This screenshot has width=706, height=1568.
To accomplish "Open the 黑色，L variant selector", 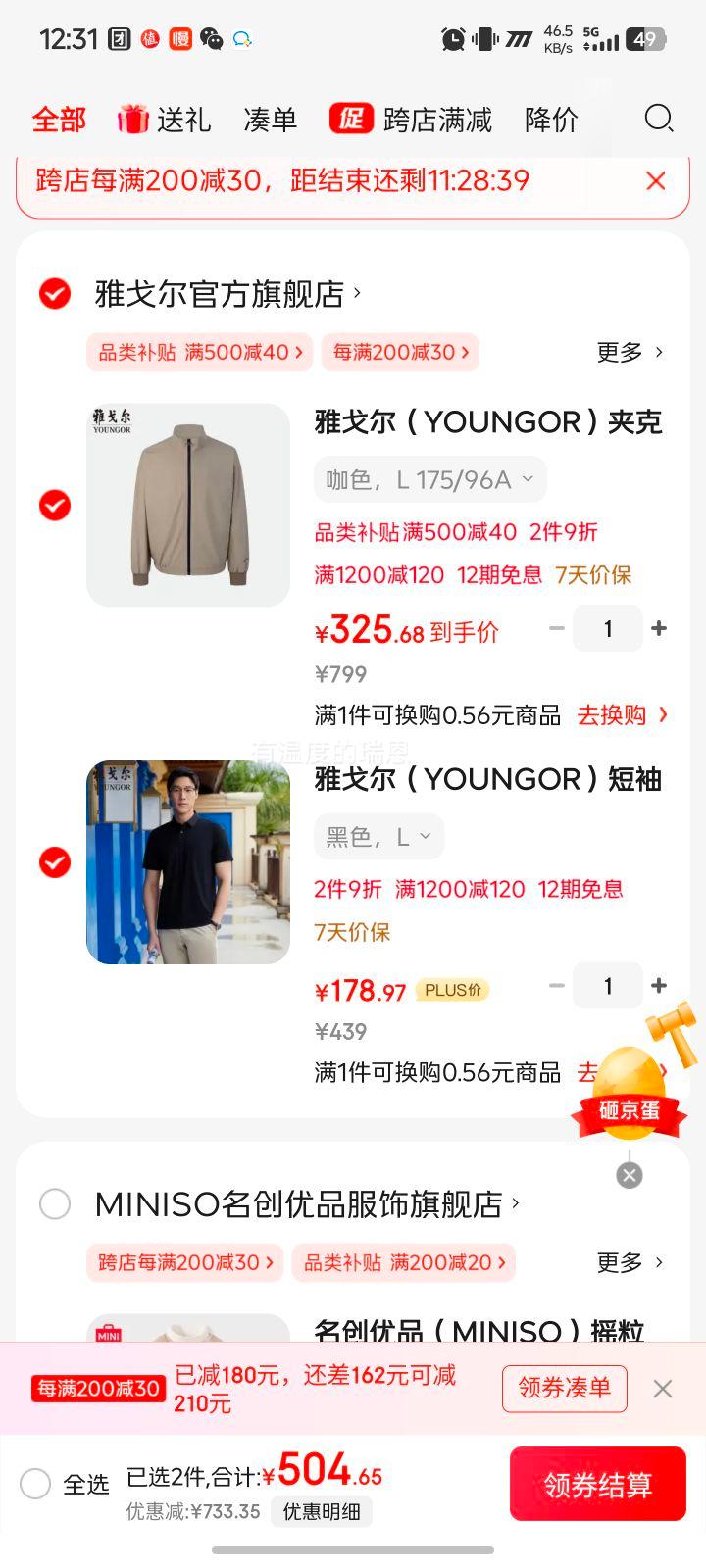I will (x=378, y=836).
